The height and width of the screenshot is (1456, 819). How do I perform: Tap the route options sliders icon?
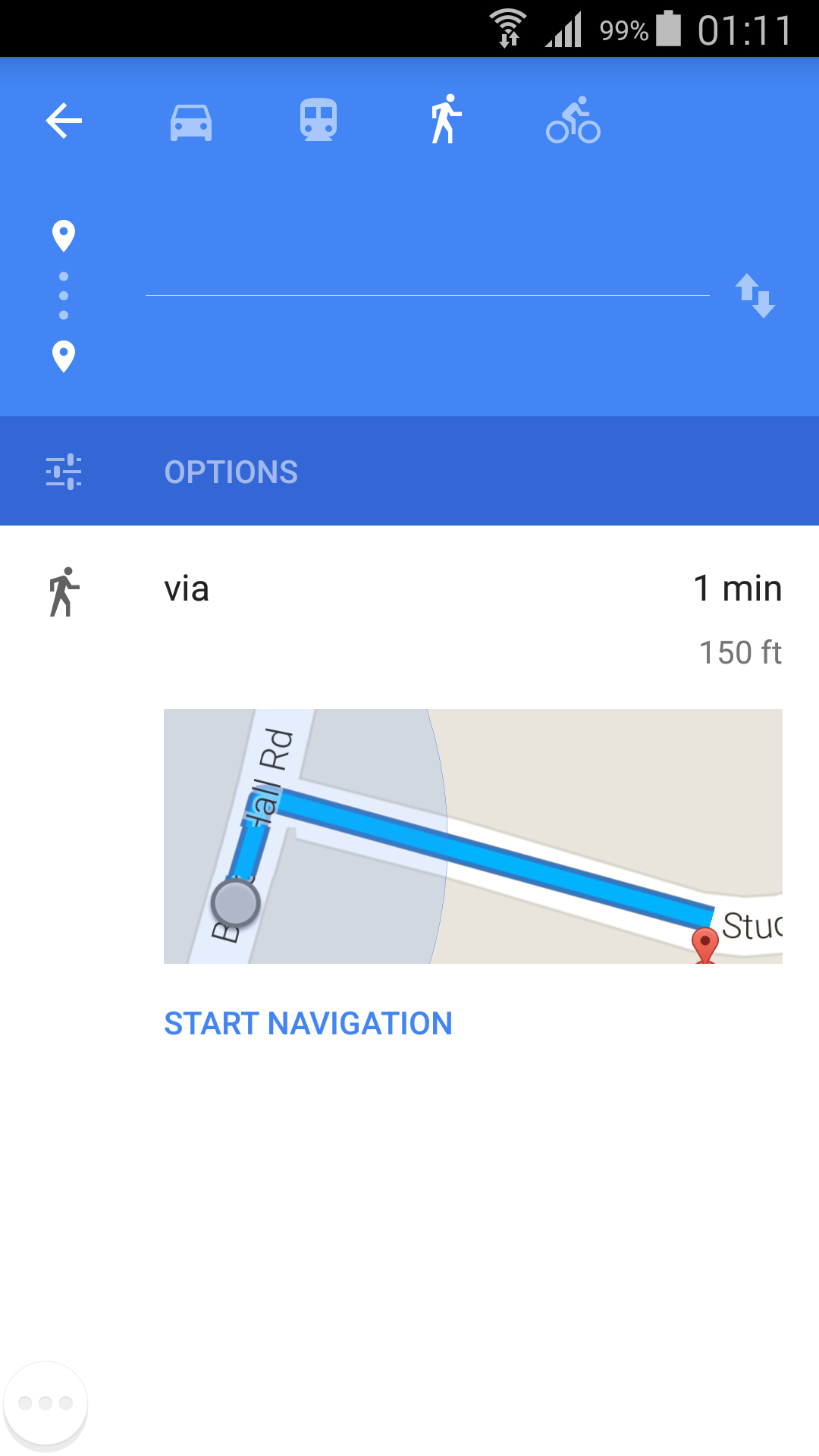[x=65, y=470]
